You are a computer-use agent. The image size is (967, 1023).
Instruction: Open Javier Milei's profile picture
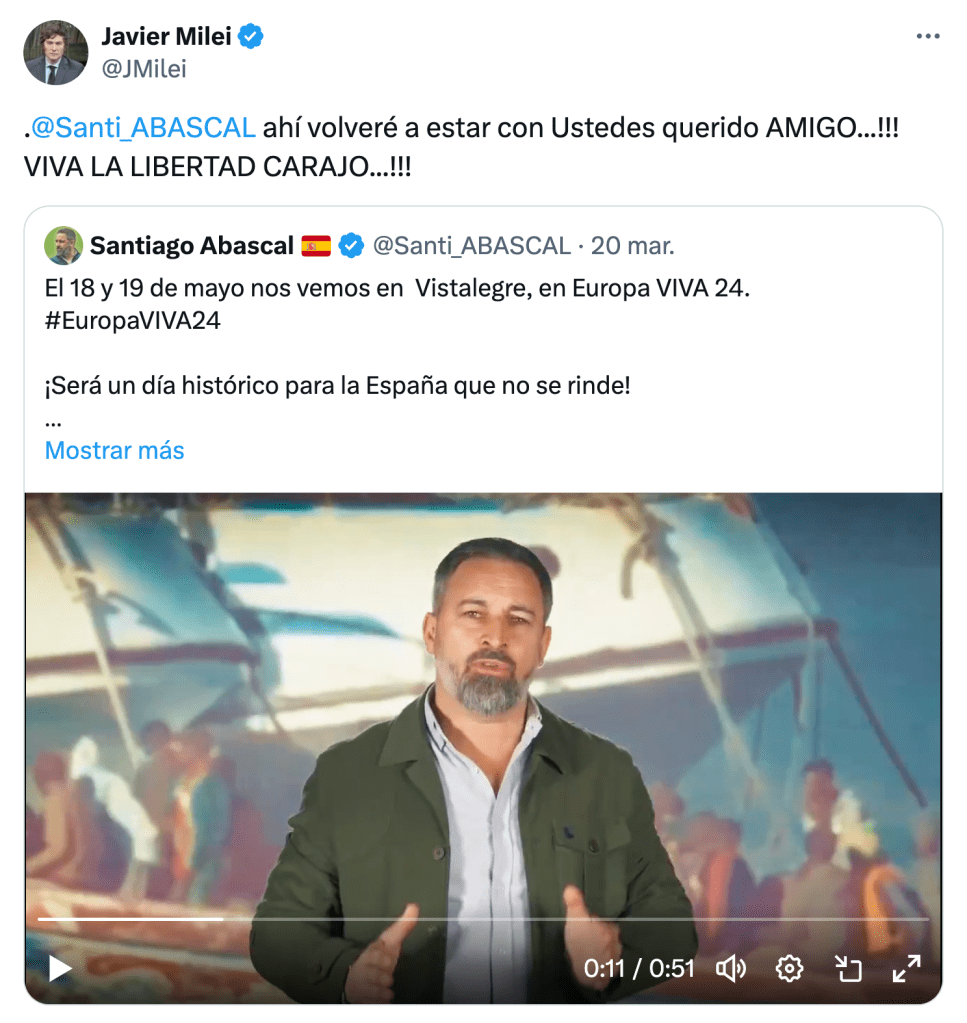[x=55, y=52]
